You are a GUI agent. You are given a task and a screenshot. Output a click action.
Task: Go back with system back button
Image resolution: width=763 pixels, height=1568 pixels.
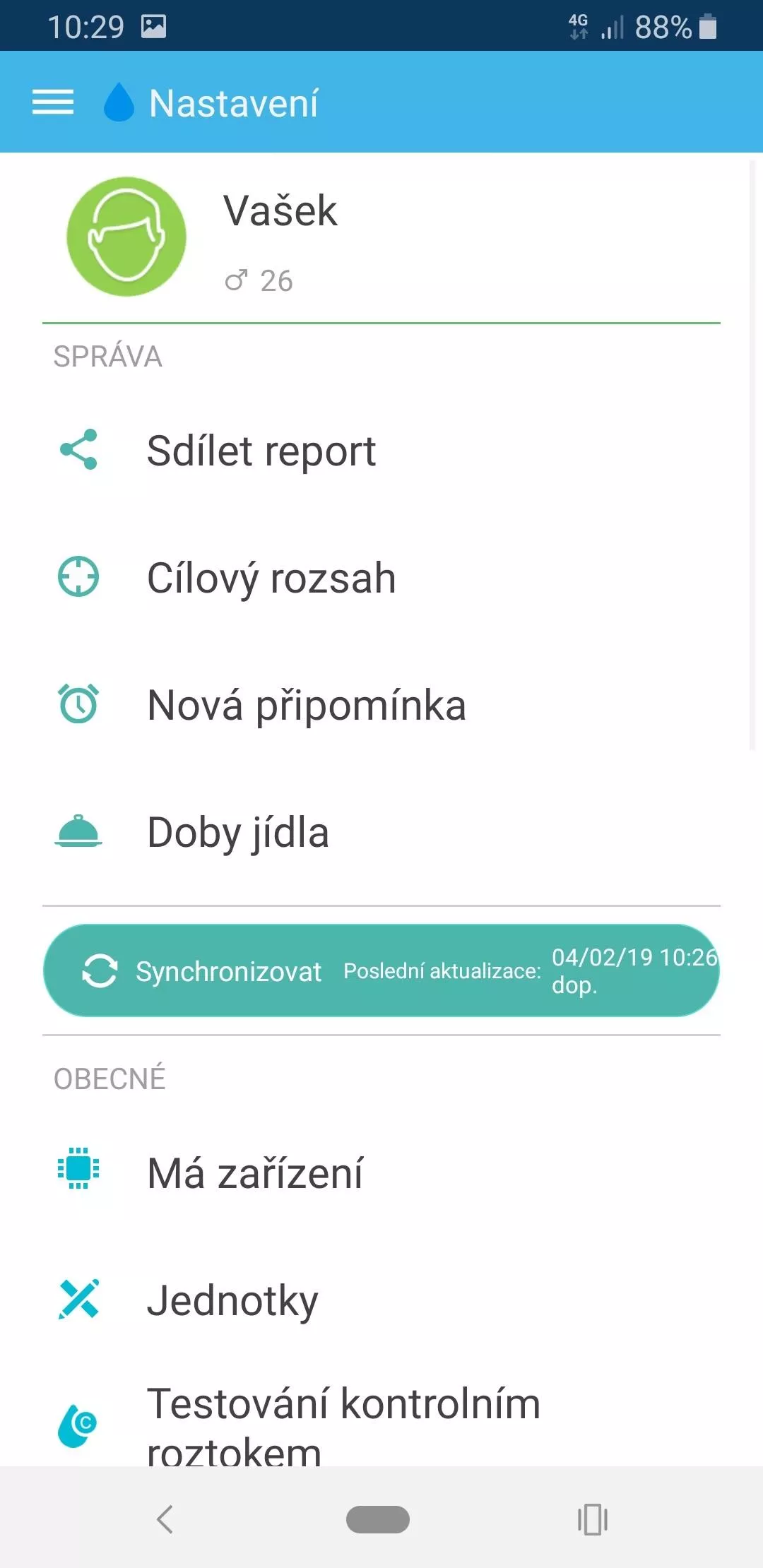pos(165,1519)
